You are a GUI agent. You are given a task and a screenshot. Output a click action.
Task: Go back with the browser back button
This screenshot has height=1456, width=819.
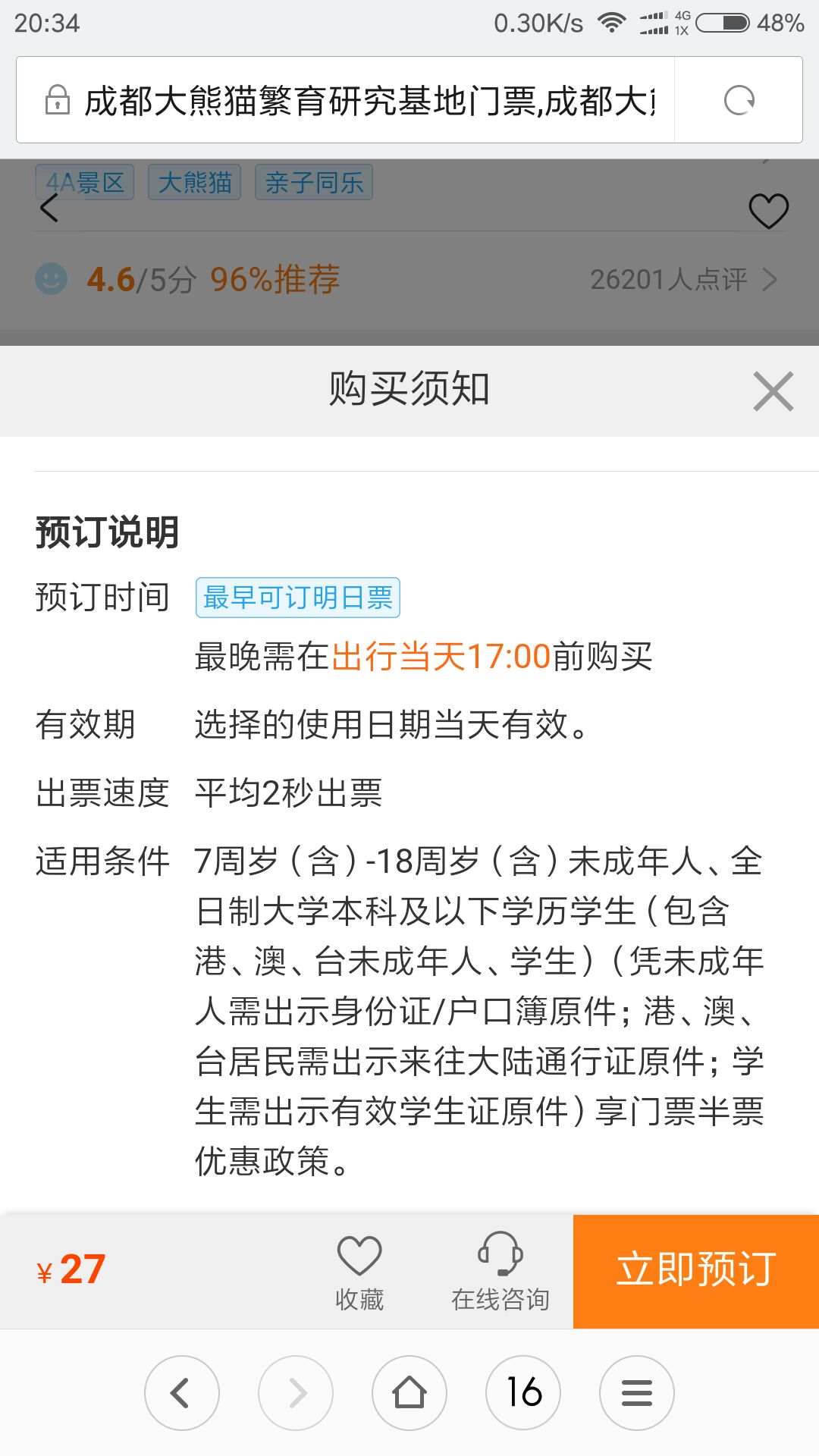(182, 1393)
